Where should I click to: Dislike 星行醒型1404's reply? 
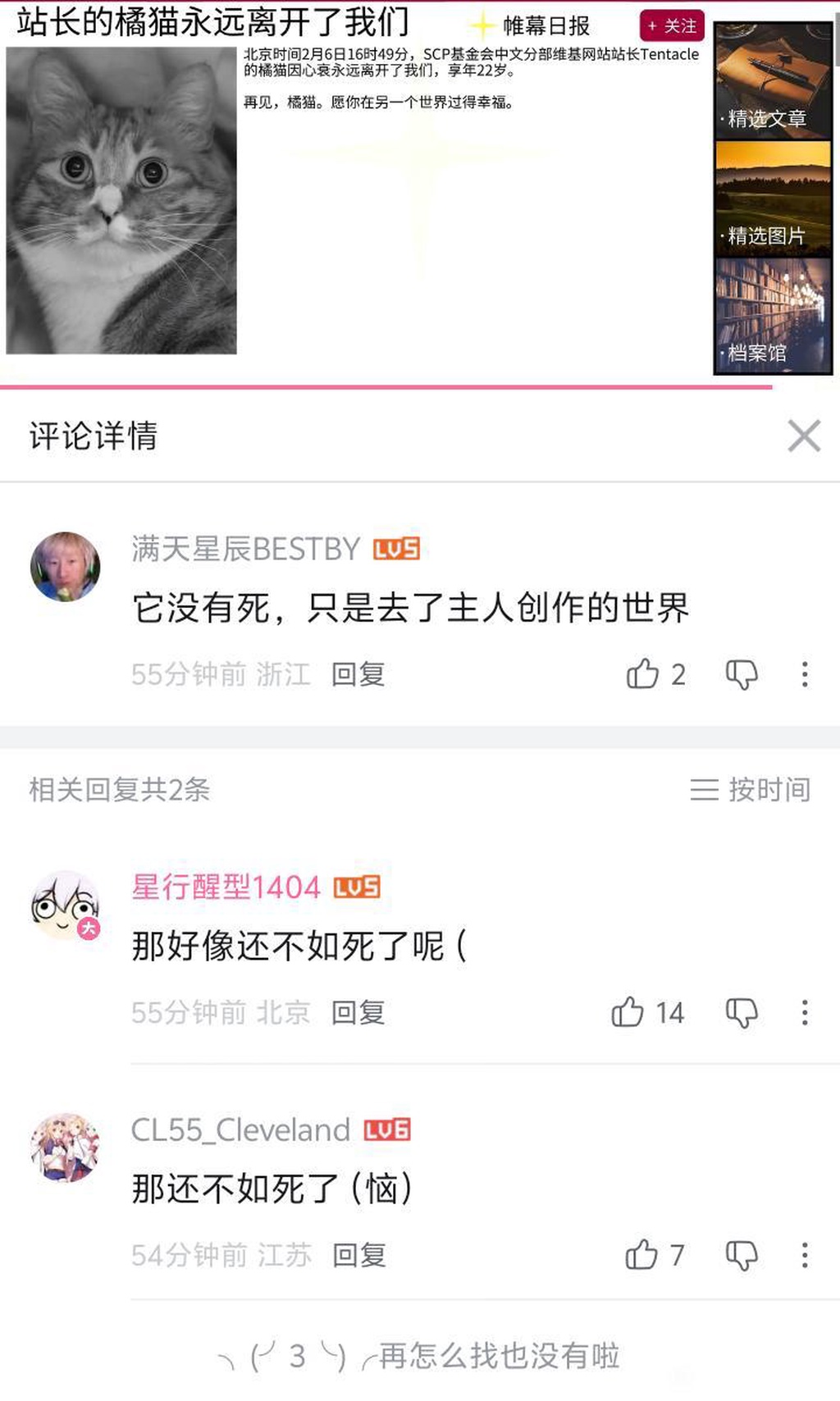742,1012
